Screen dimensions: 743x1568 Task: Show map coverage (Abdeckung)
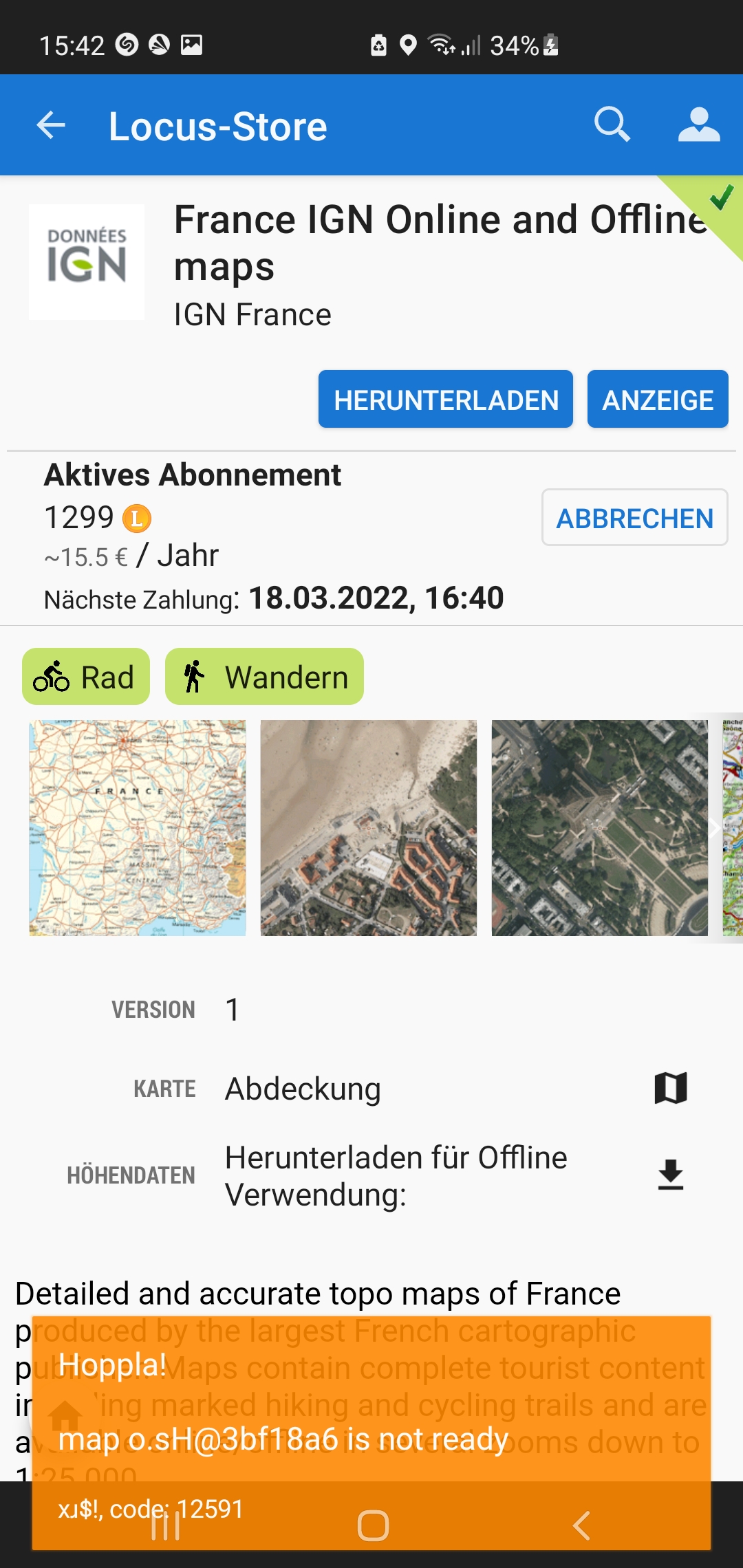coord(670,1088)
